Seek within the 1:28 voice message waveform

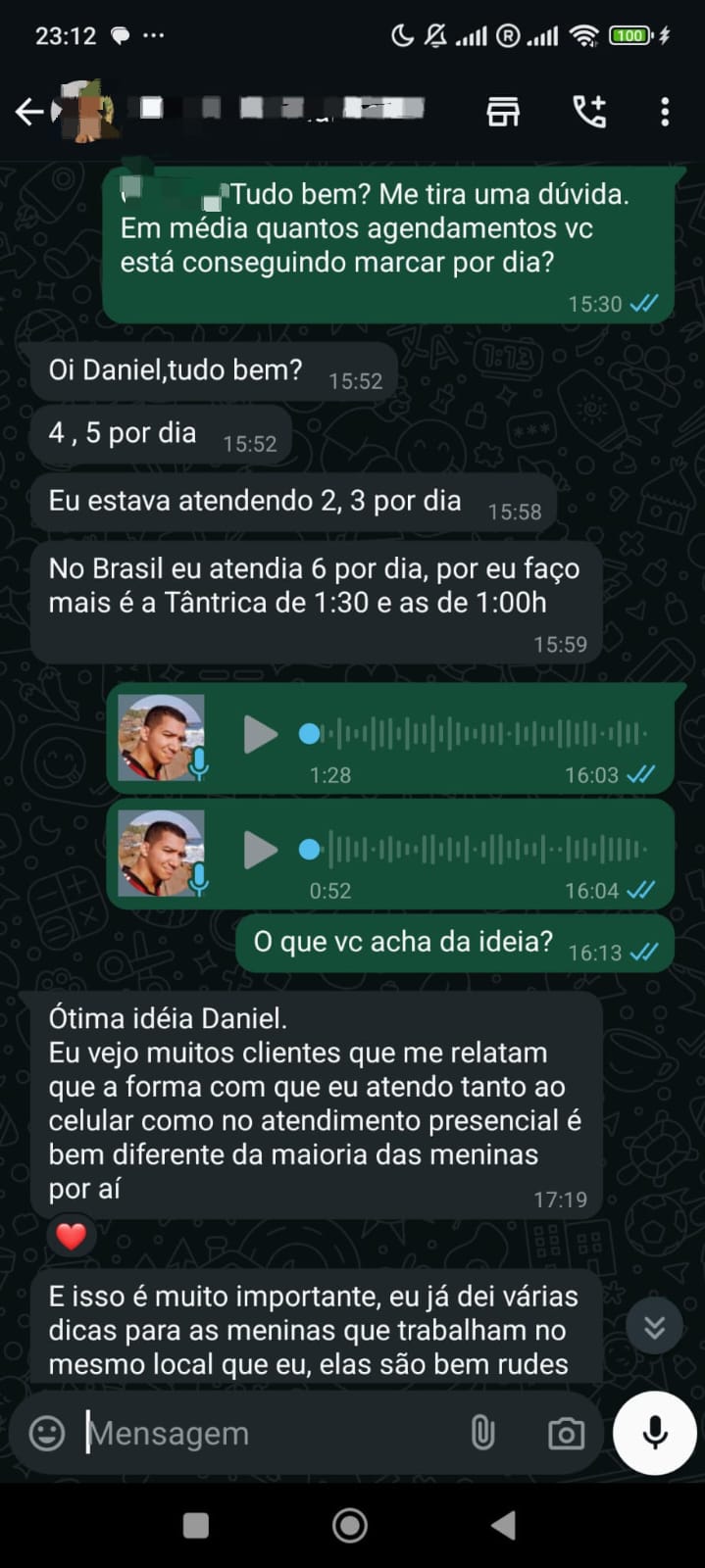point(480,733)
